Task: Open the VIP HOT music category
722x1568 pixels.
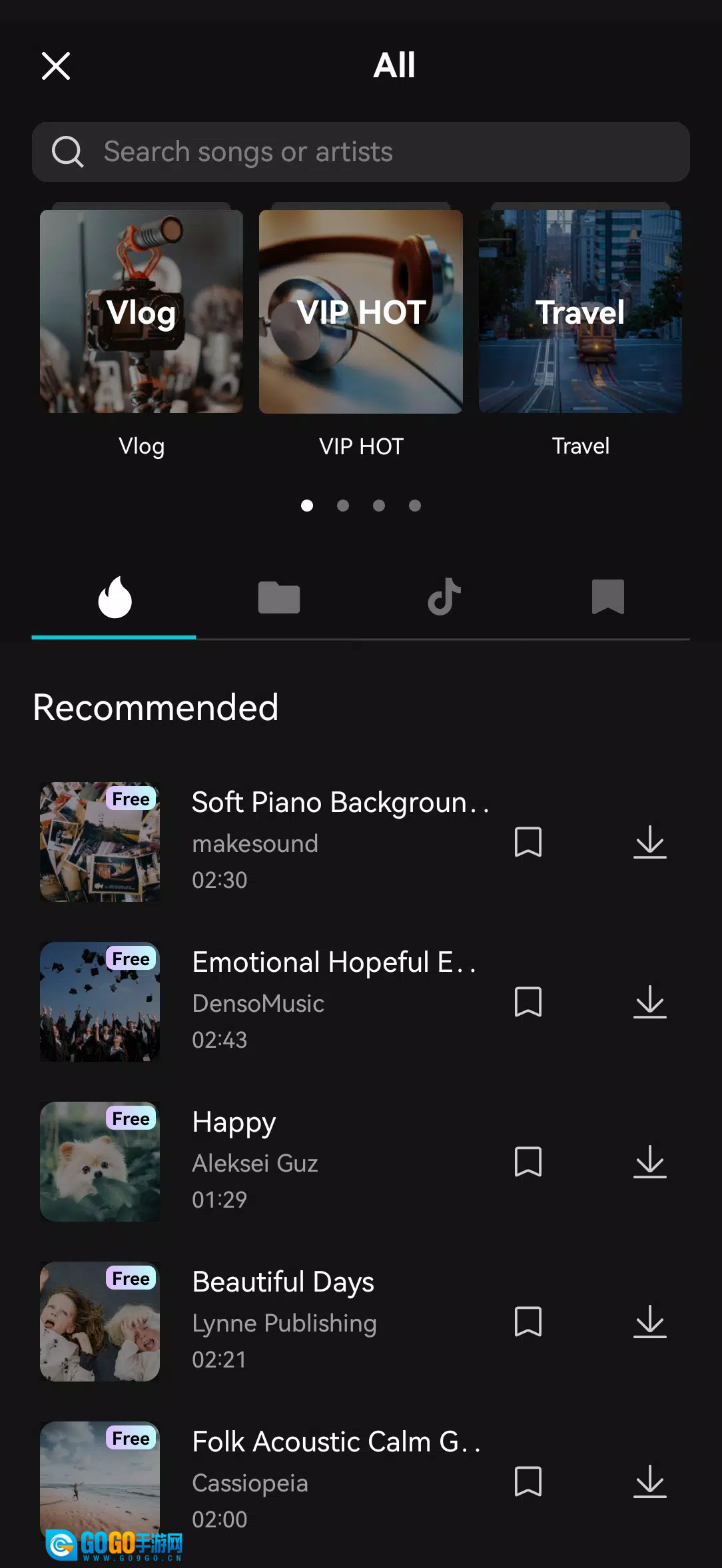Action: 360,312
